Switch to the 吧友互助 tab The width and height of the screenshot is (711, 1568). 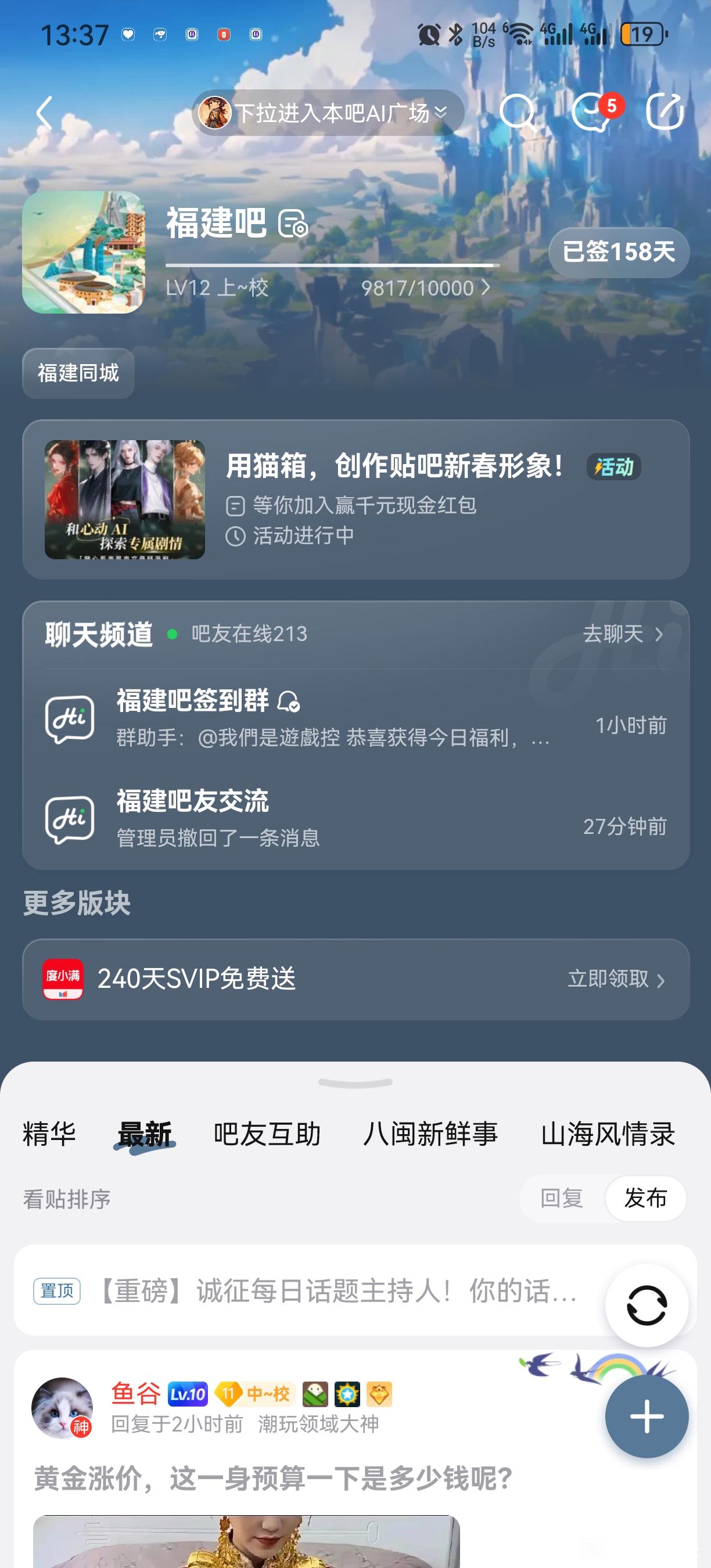(267, 1135)
